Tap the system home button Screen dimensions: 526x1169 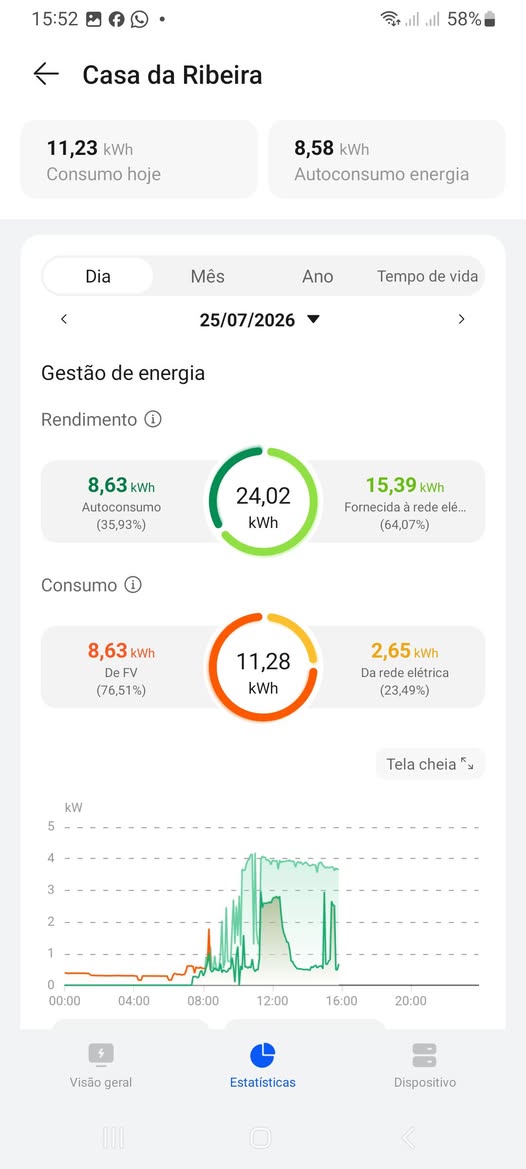pos(260,1138)
